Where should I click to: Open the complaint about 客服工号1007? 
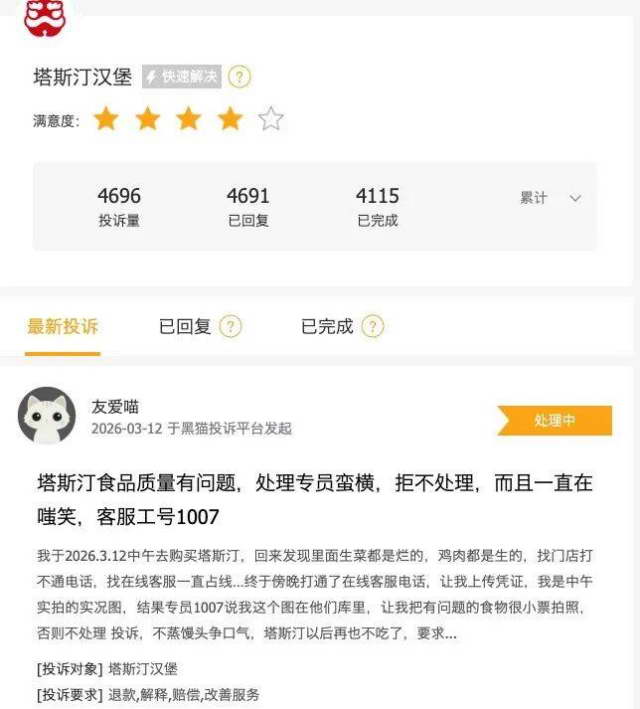[315, 500]
